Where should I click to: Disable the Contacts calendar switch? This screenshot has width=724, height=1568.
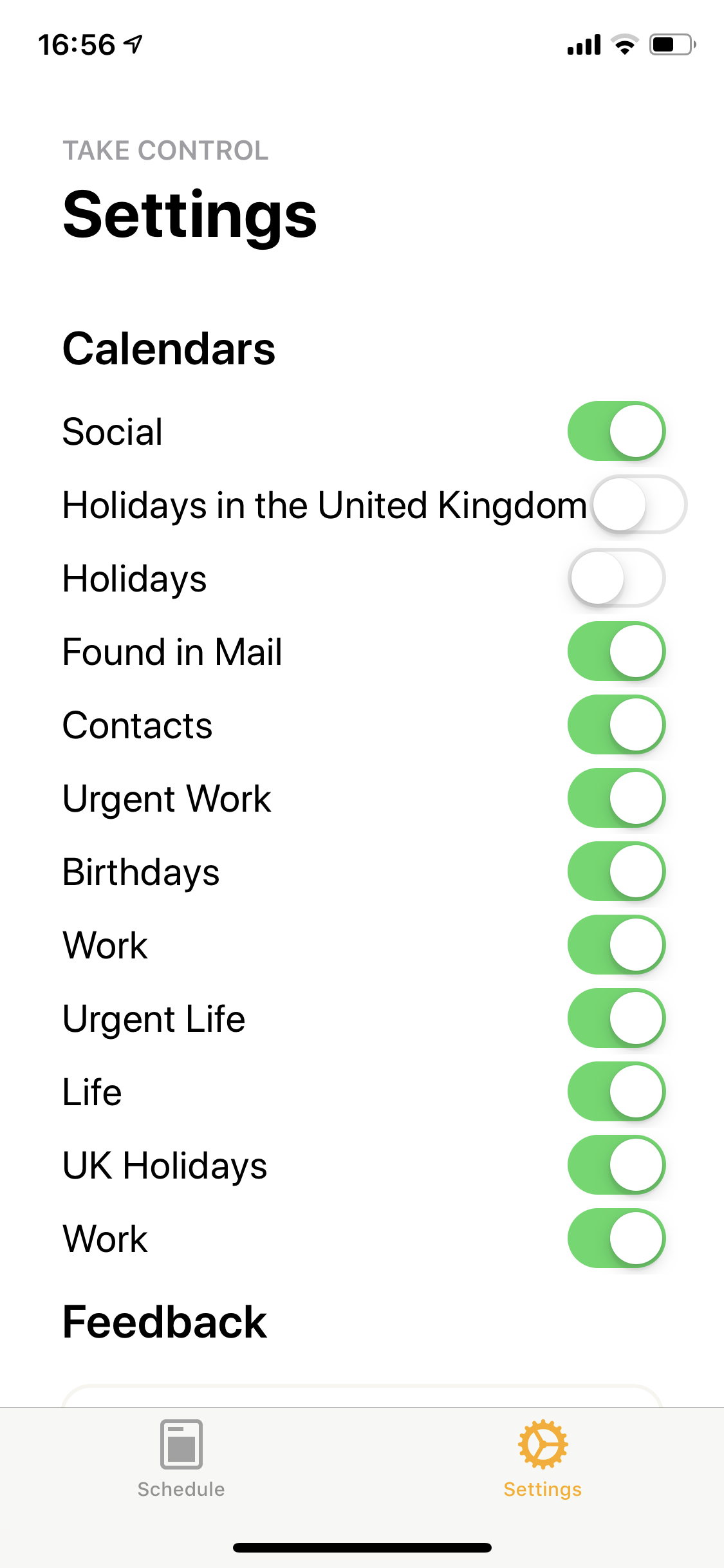click(617, 724)
